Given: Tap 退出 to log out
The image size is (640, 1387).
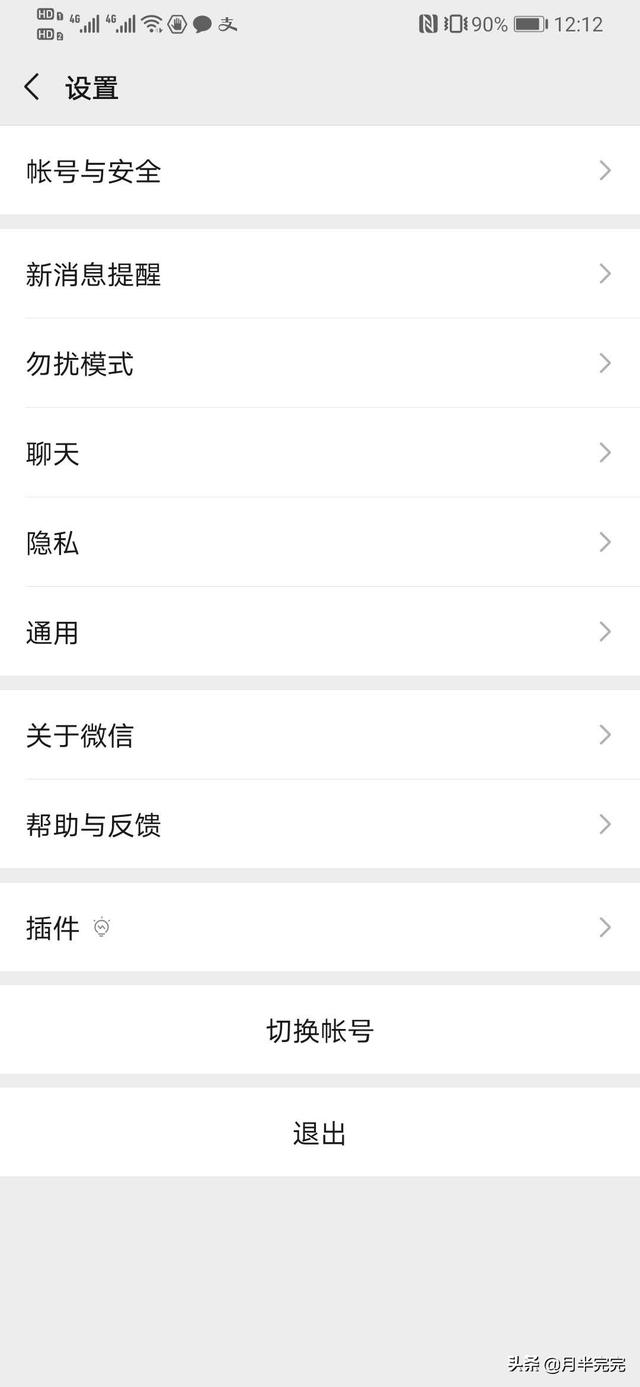Looking at the screenshot, I should point(320,1133).
